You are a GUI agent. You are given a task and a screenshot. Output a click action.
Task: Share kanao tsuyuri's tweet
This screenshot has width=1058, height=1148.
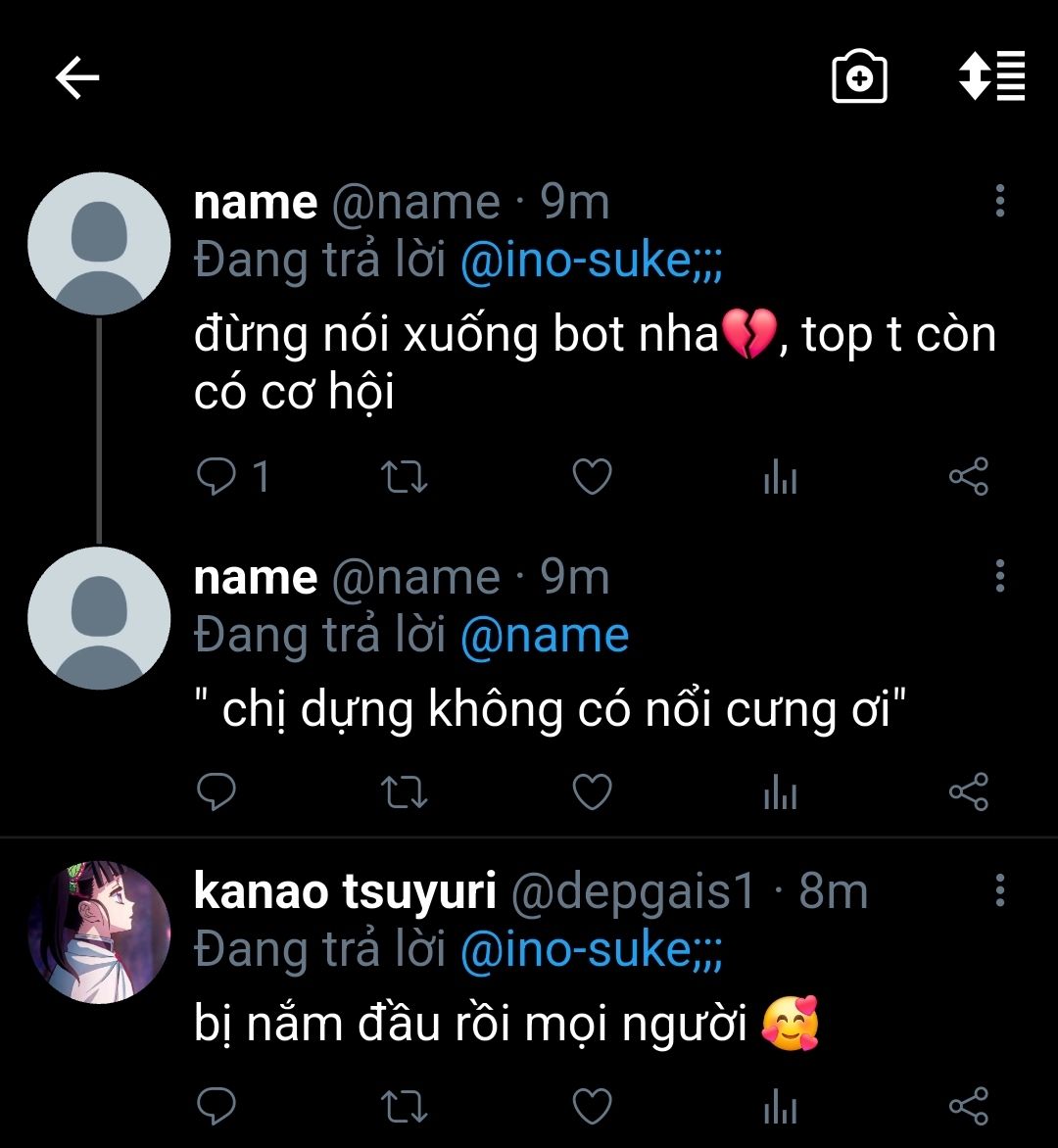pos(969,1106)
